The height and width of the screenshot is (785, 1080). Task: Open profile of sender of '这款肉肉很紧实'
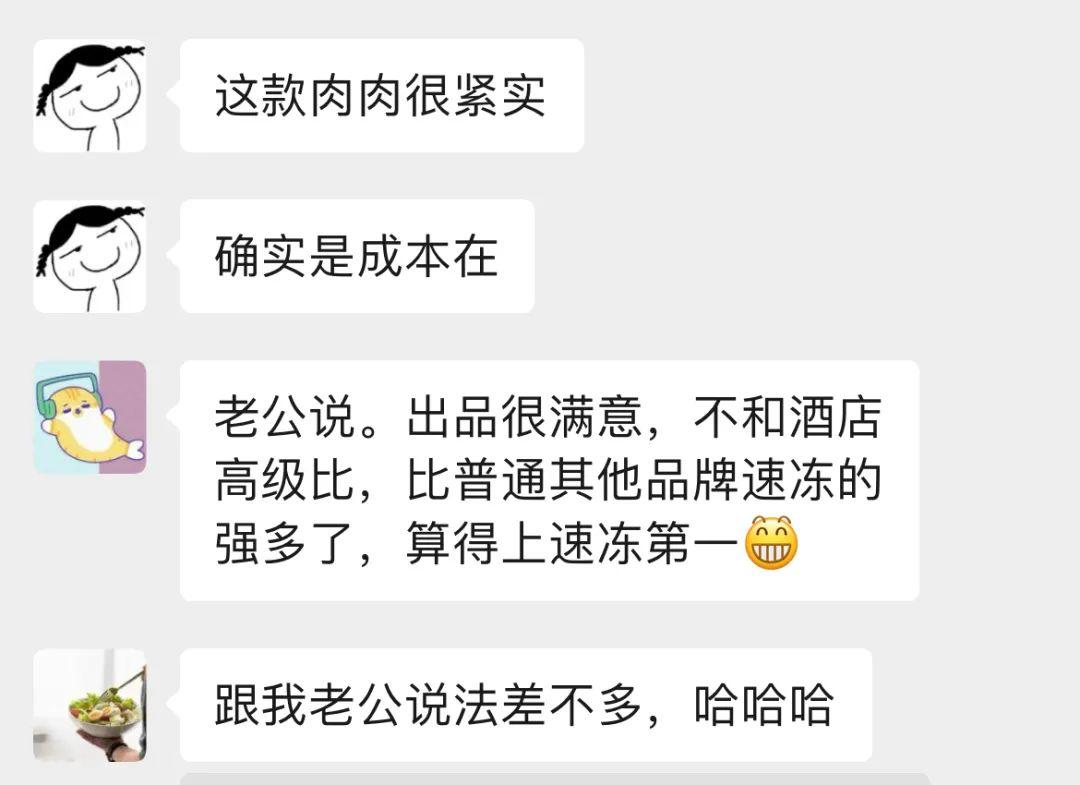[90, 96]
